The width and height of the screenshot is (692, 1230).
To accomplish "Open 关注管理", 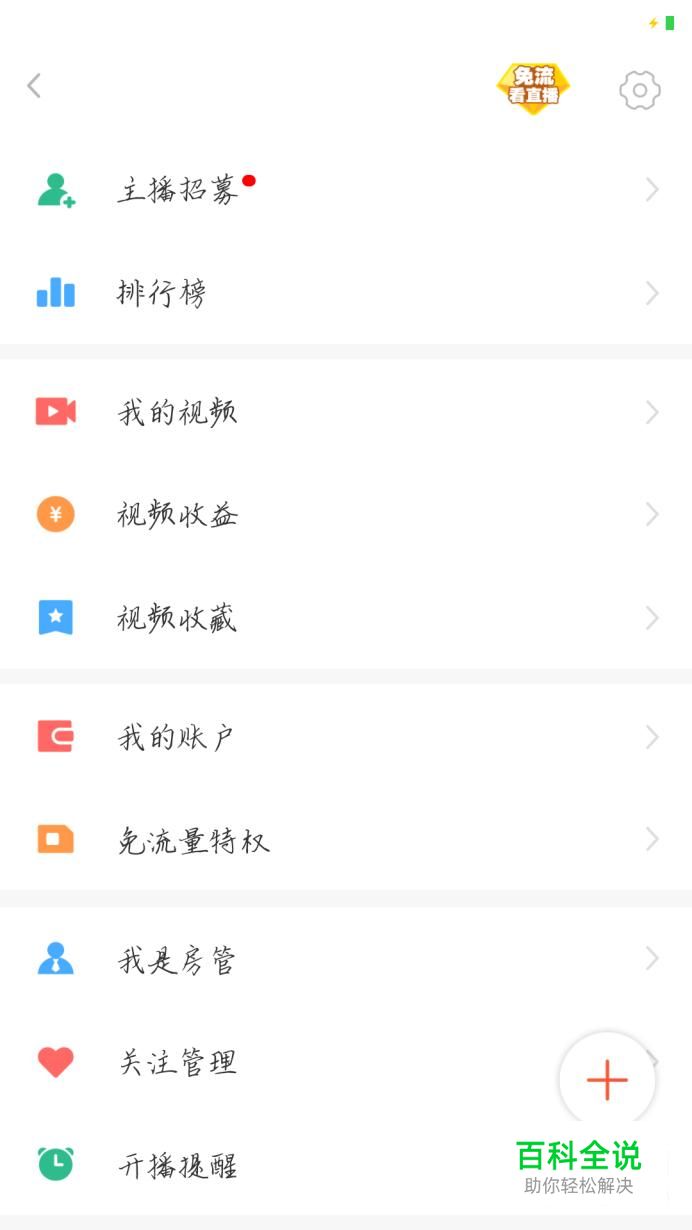I will coord(346,1061).
